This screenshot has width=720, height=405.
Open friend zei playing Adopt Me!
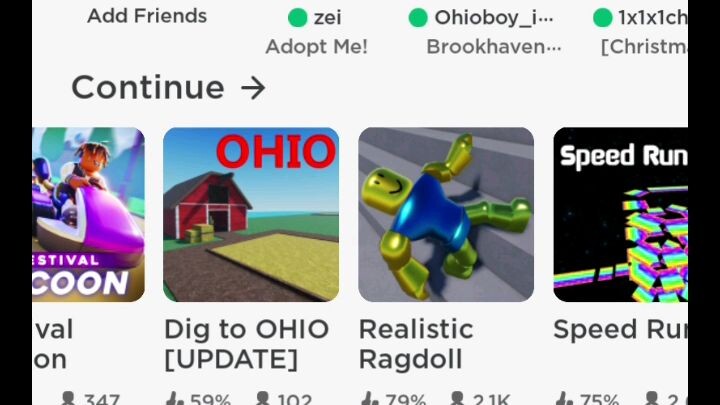(x=315, y=30)
